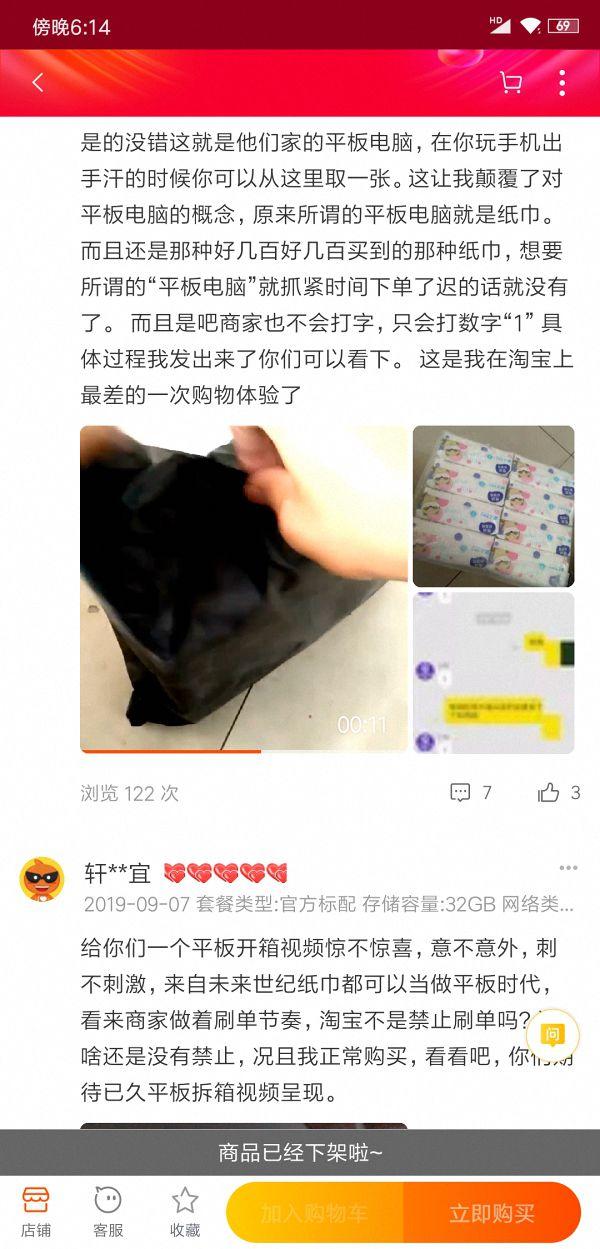Open 轩**宜's reviewer avatar
Image resolution: width=600 pixels, height=1249 pixels.
click(42, 879)
